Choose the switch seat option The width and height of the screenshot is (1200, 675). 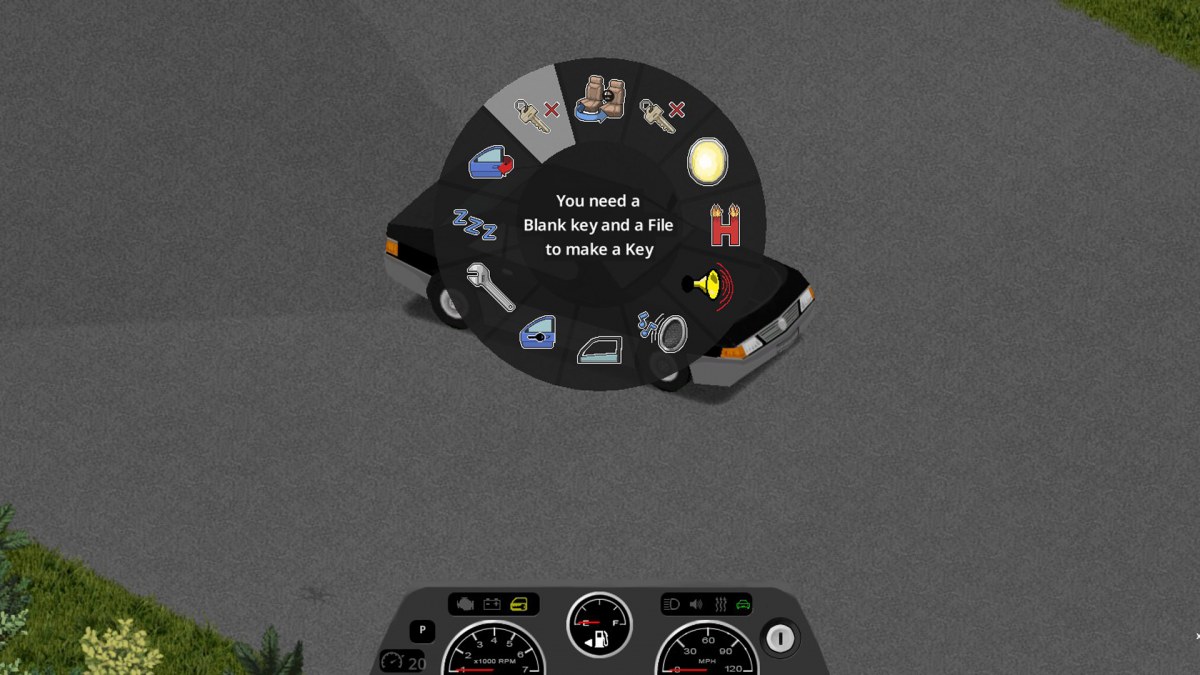[x=605, y=99]
